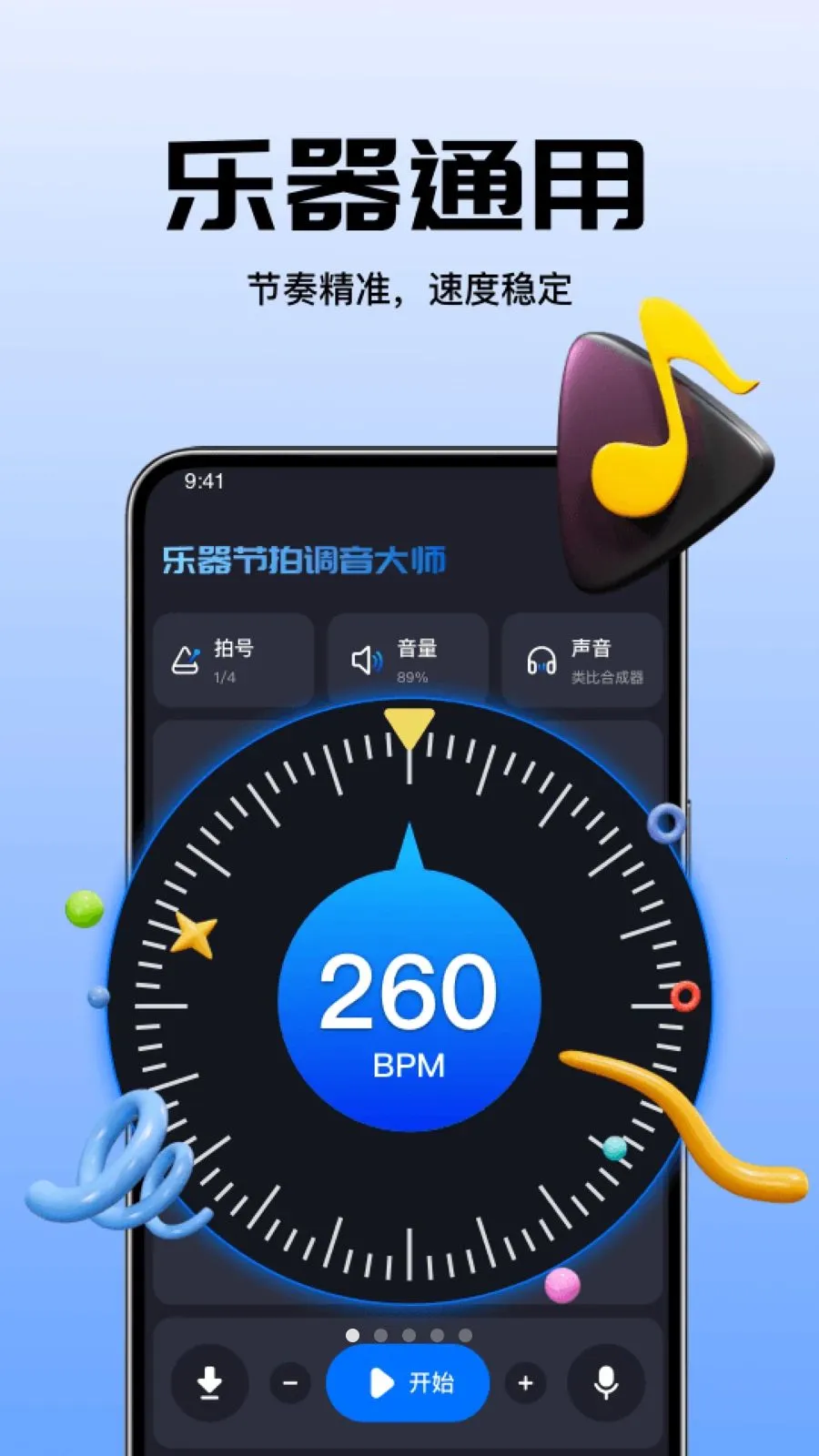Decrease tempo with the minus control
Screen dimensions: 819x1456
289,1384
